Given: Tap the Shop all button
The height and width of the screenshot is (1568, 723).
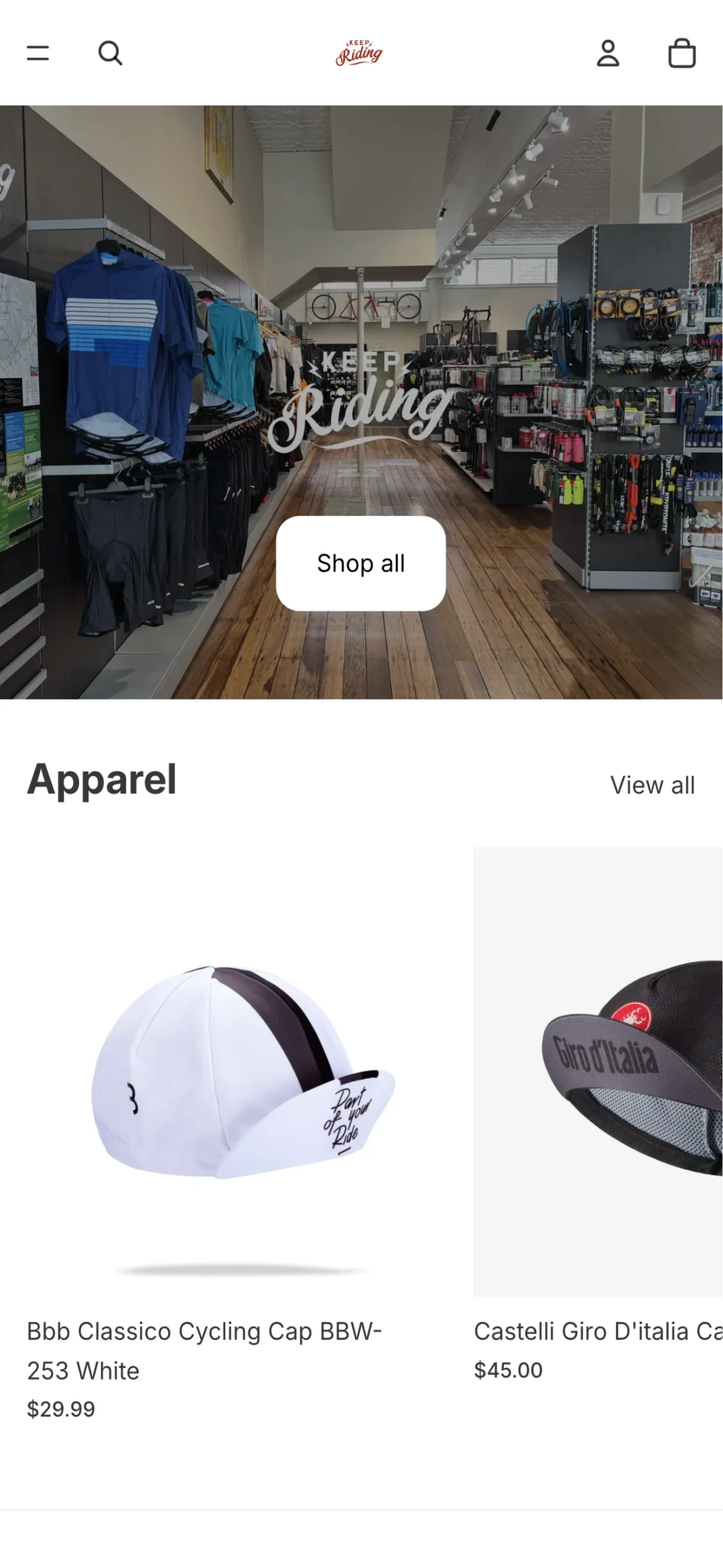Looking at the screenshot, I should tap(361, 563).
